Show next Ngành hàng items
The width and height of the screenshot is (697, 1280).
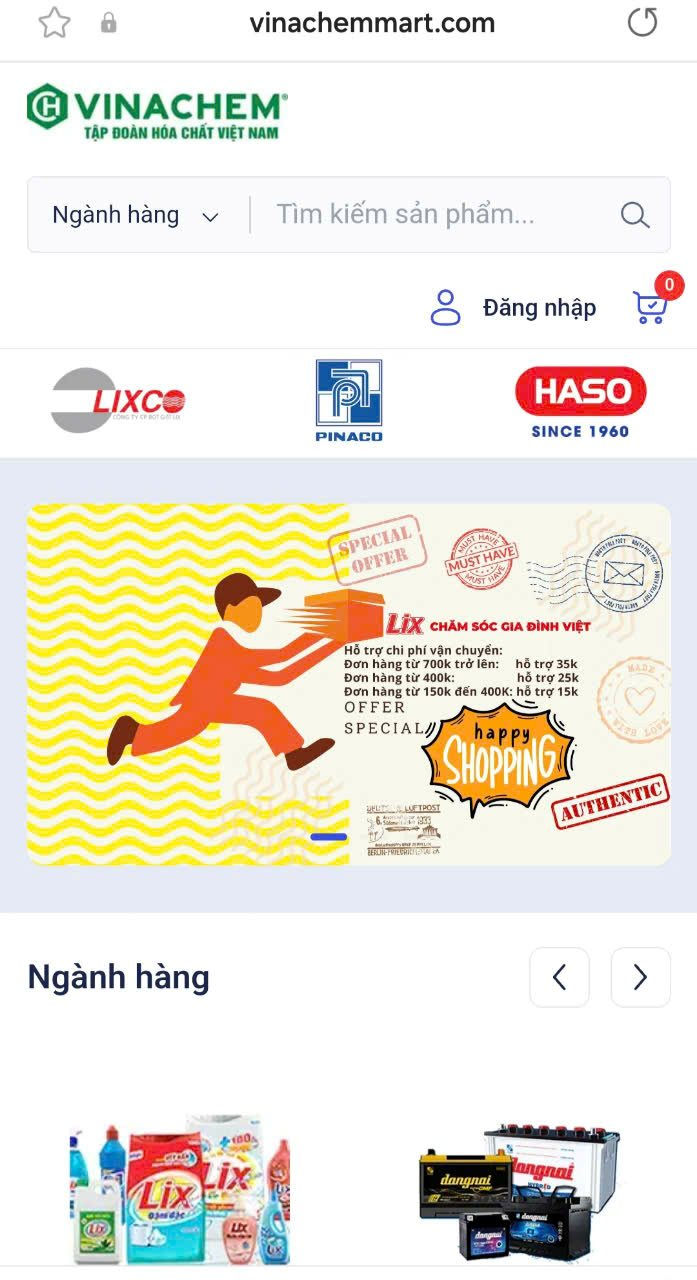640,977
